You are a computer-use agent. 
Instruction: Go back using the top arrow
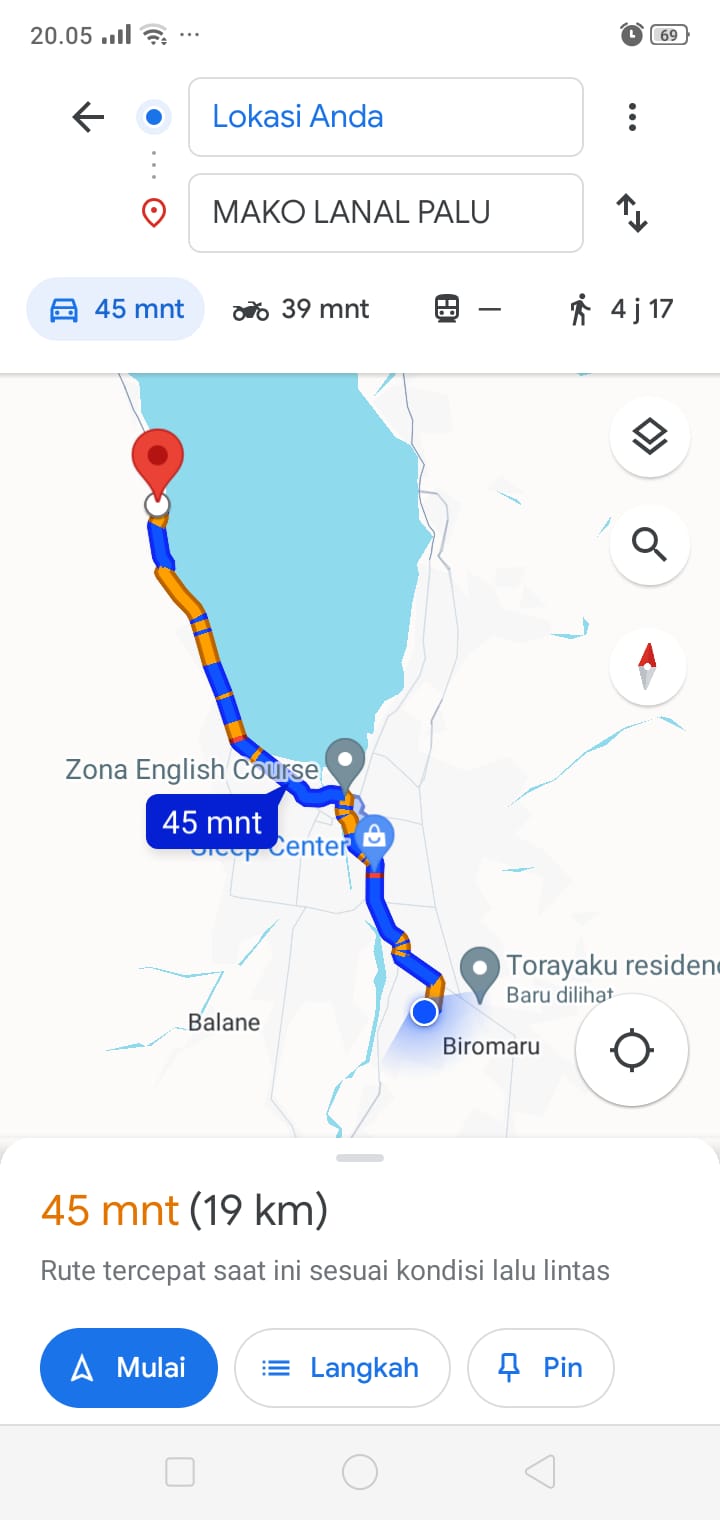[x=88, y=117]
